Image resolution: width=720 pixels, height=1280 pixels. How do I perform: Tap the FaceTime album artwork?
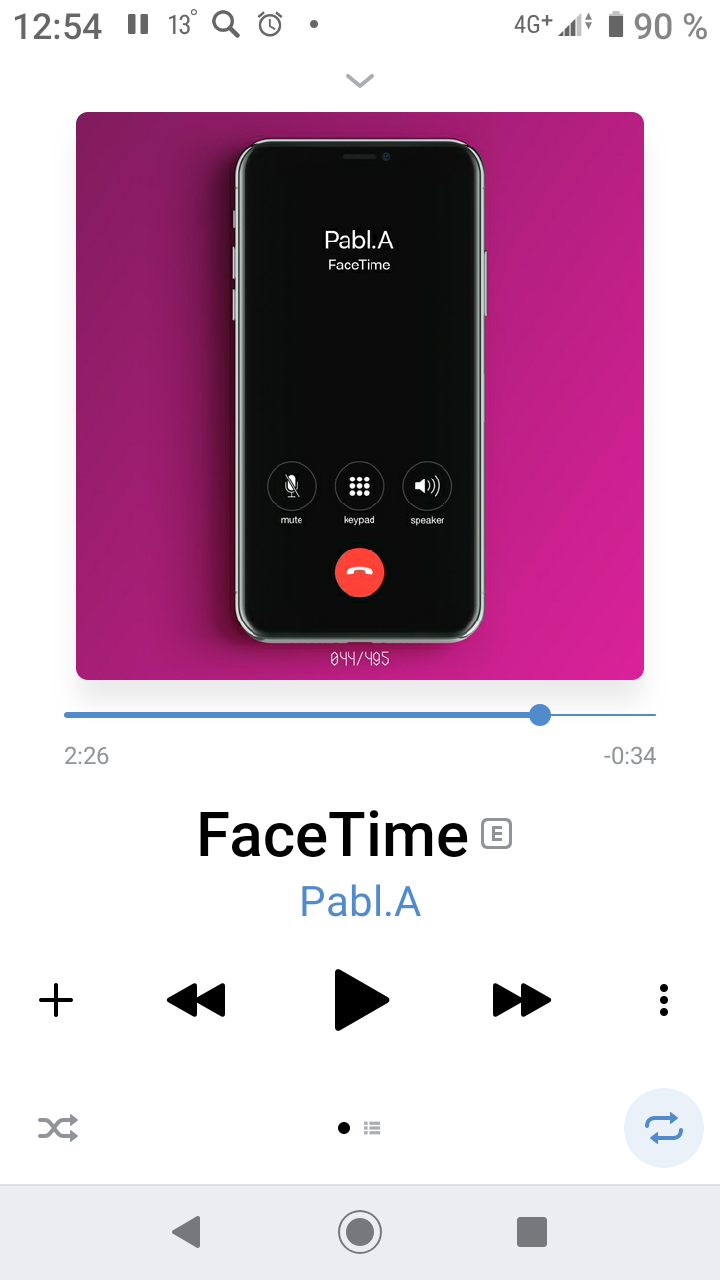(x=360, y=396)
